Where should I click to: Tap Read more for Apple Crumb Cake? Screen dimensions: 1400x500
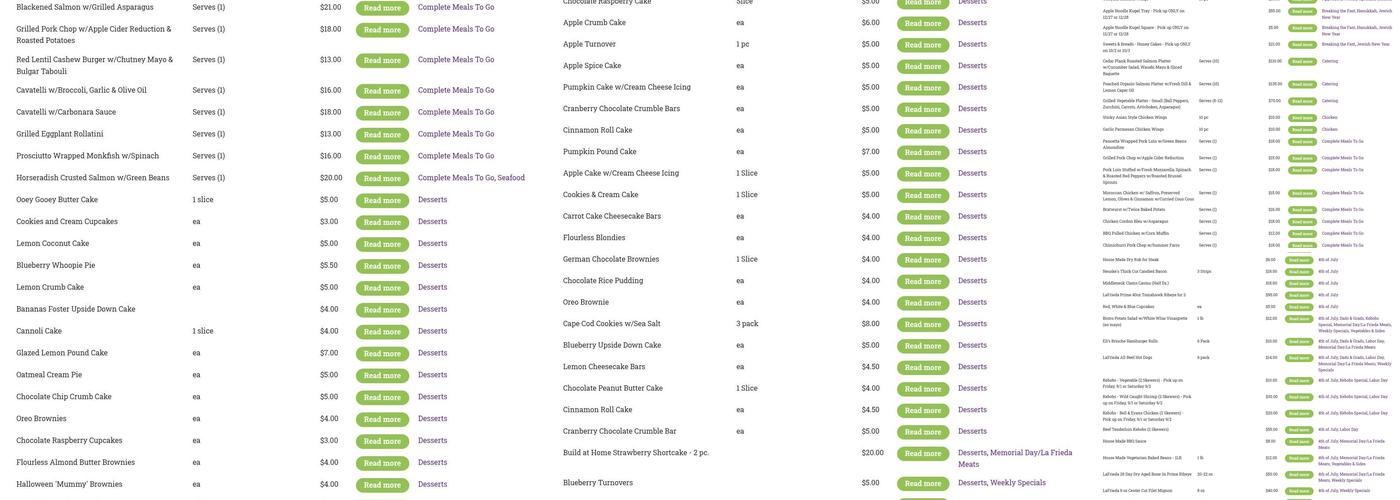tap(922, 23)
